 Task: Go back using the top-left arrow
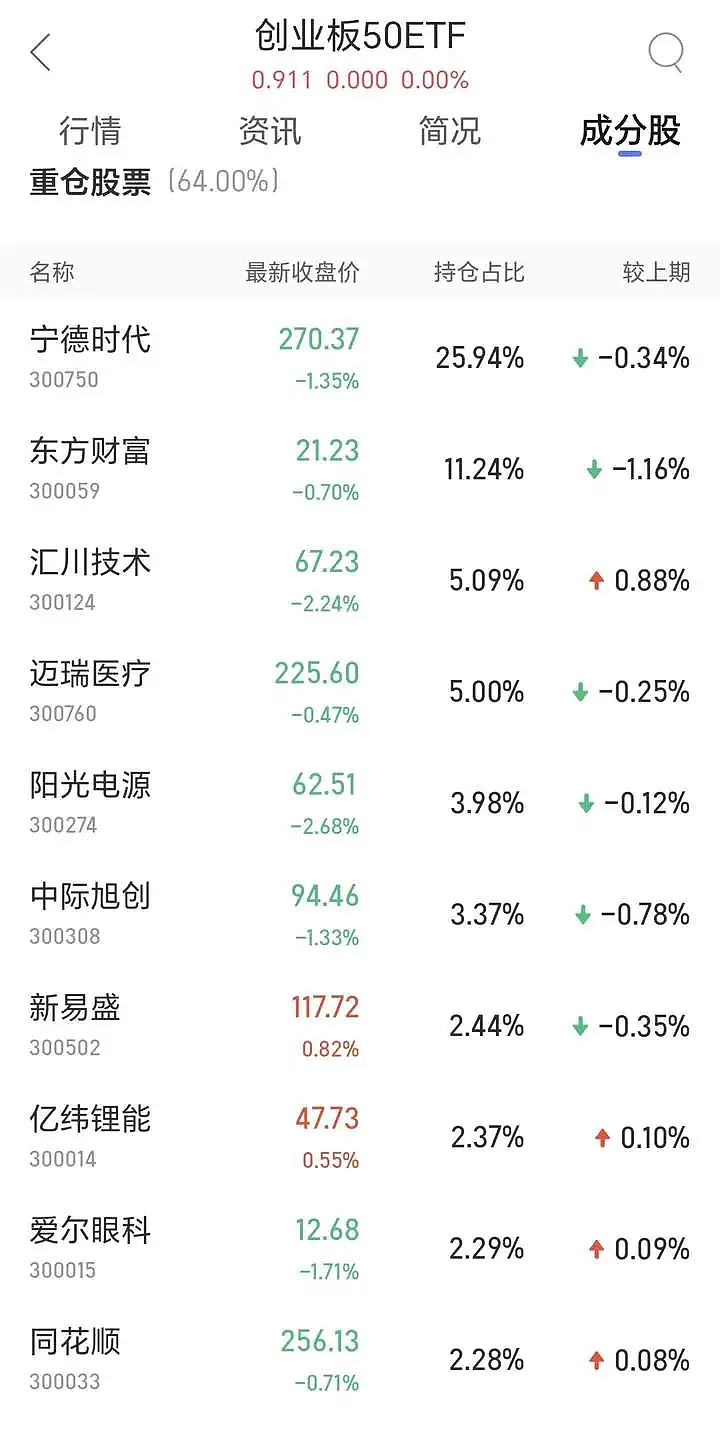tap(40, 52)
